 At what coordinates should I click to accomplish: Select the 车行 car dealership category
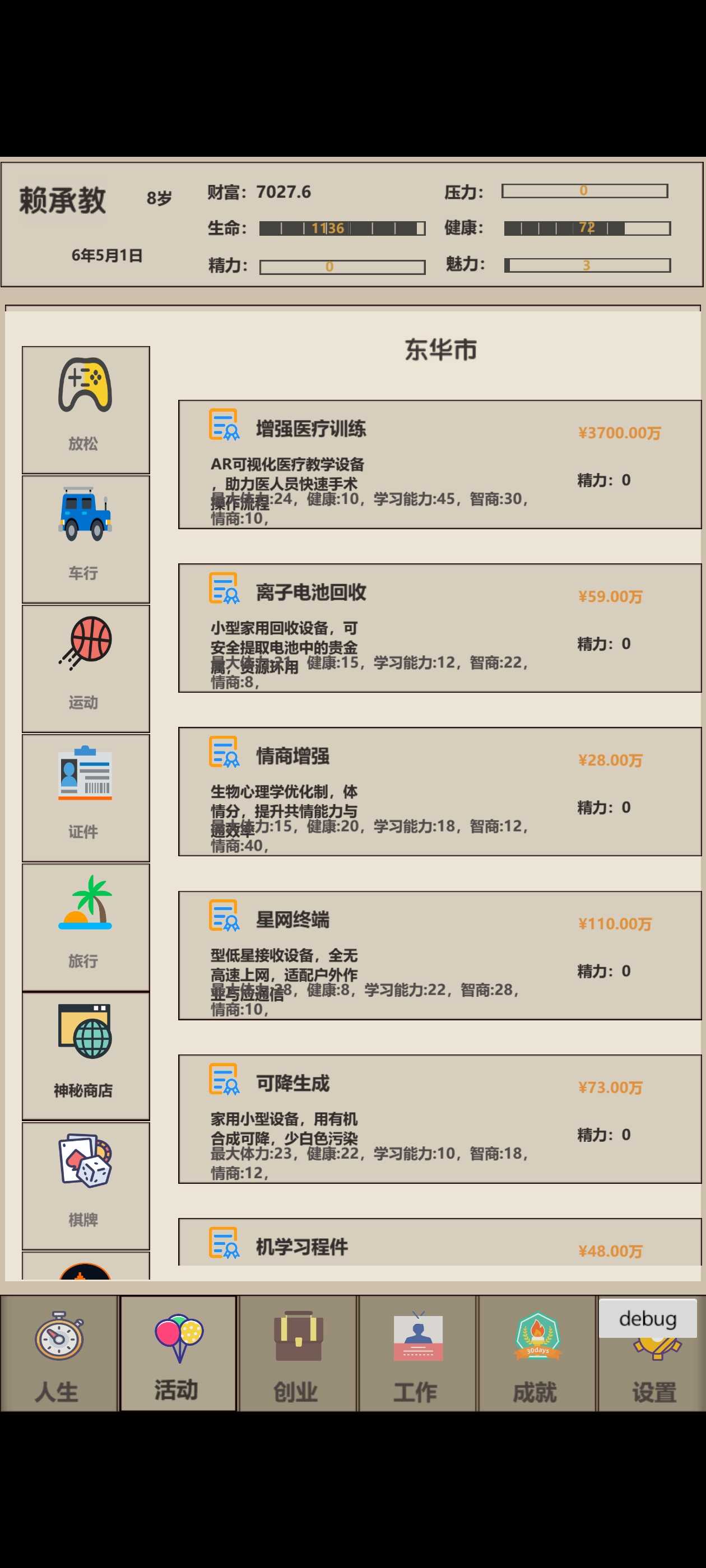point(85,539)
